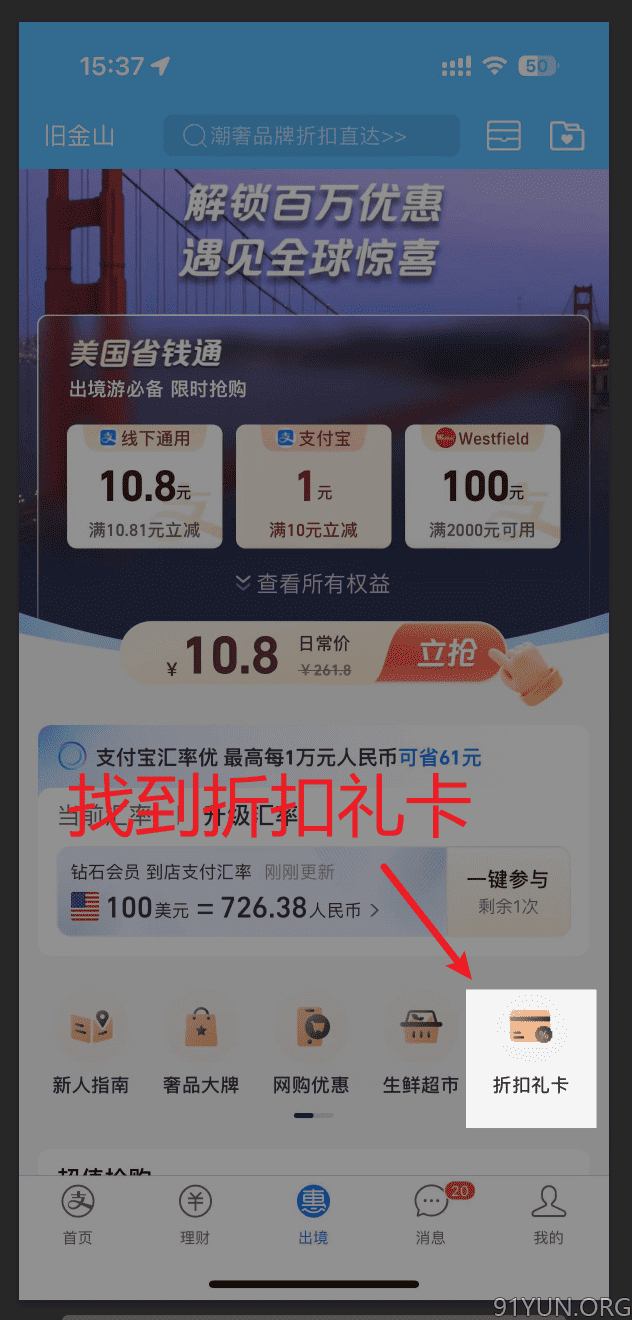
Task: Open the 支付宝 1元 coupon card
Action: [x=313, y=486]
